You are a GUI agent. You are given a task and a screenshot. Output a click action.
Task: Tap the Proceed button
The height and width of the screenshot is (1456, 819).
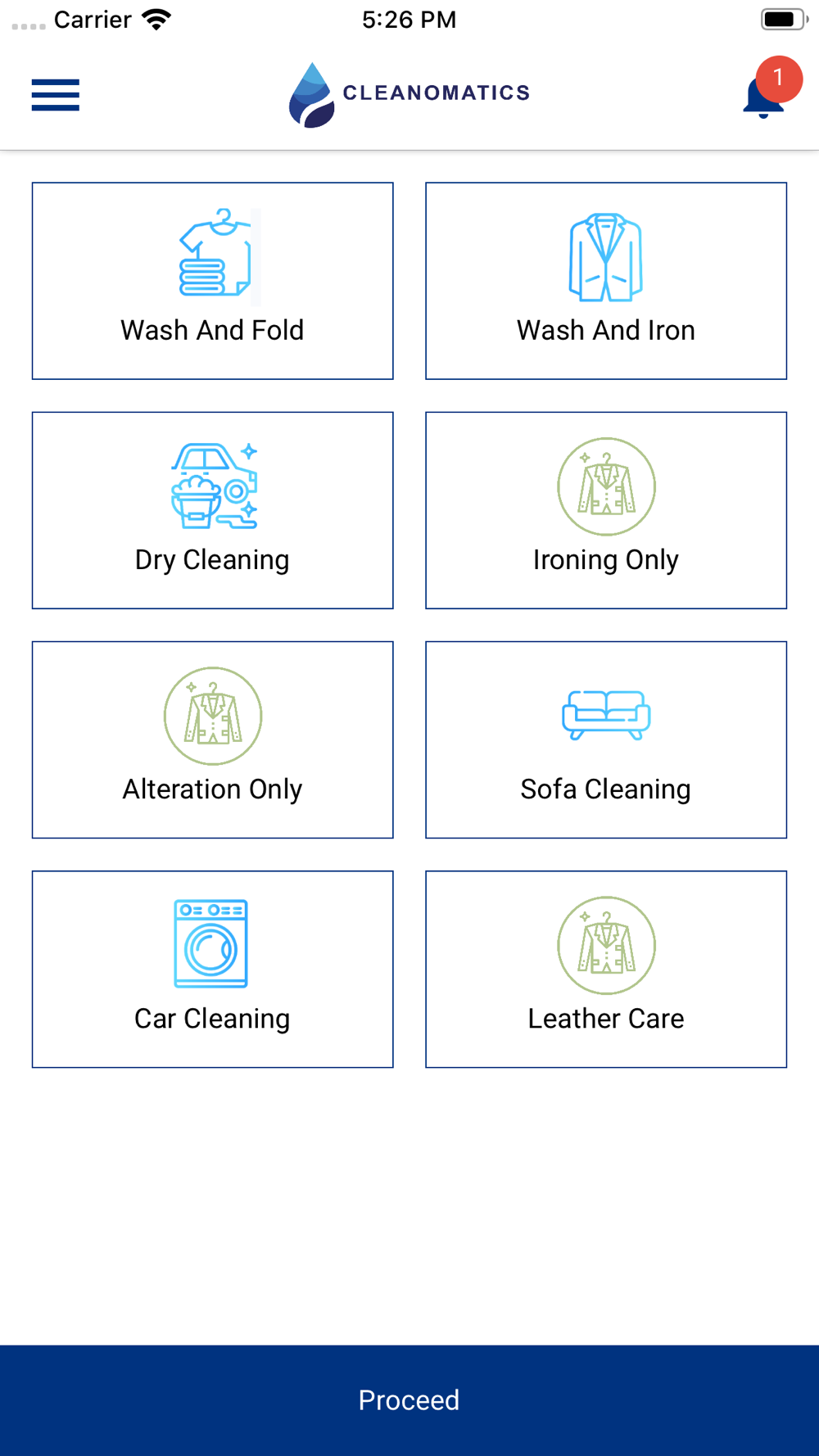point(409,1400)
